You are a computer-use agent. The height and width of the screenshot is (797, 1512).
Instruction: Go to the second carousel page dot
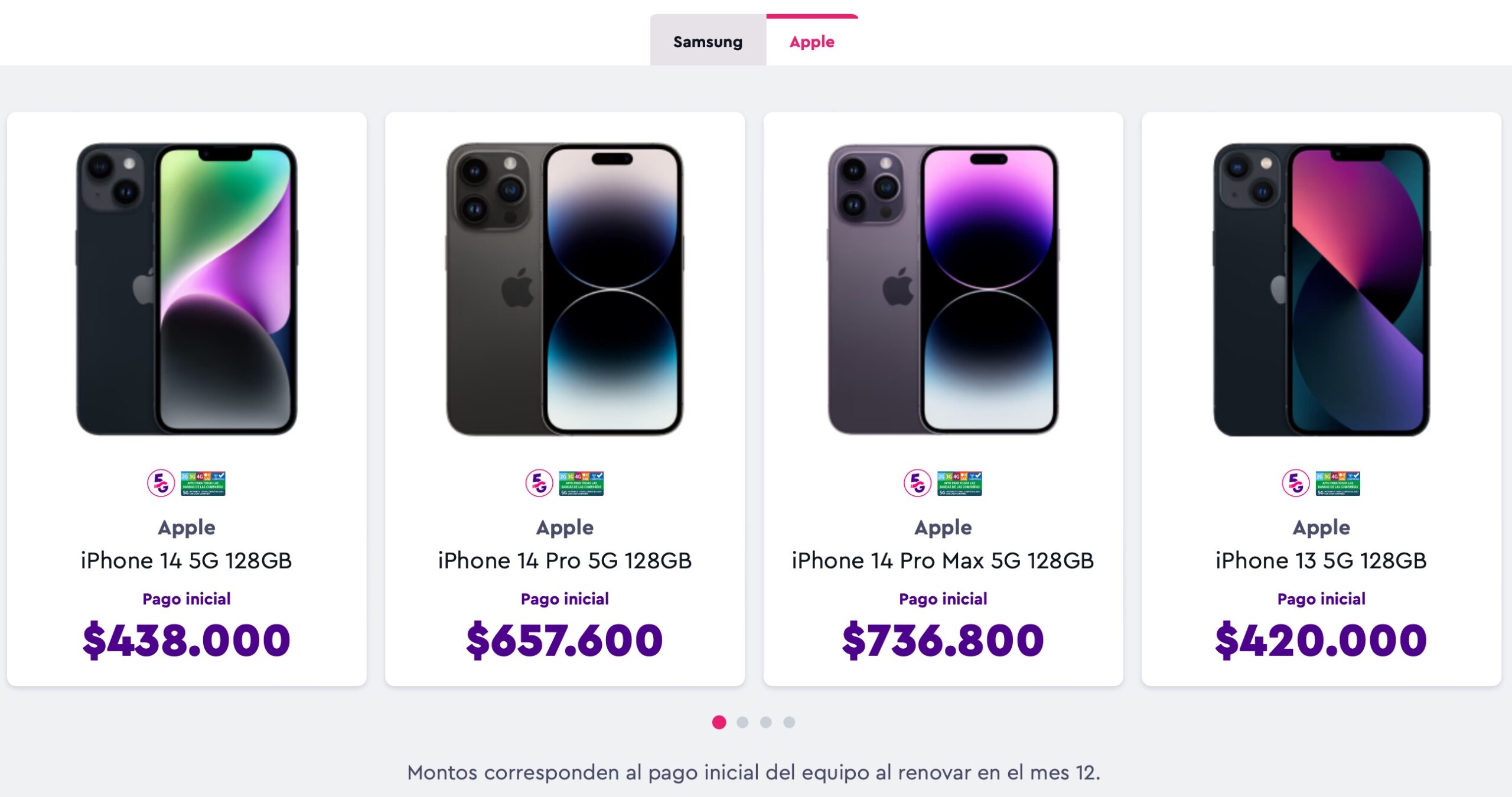(742, 722)
